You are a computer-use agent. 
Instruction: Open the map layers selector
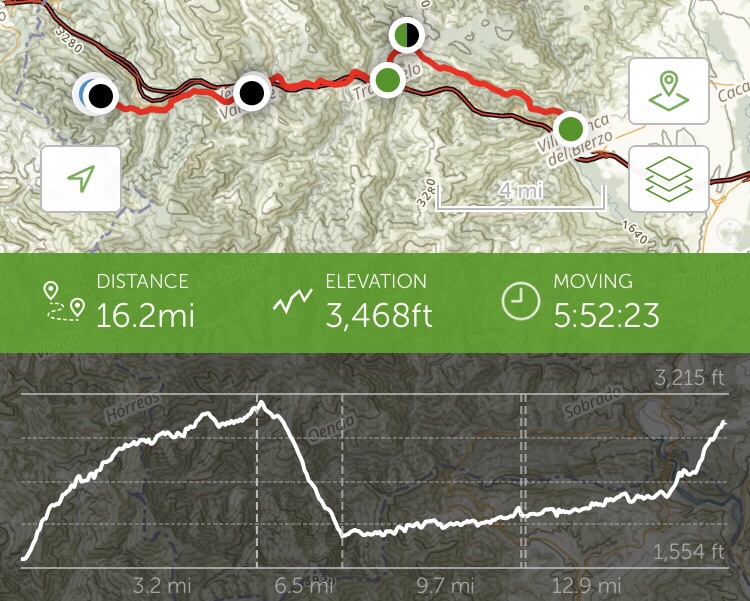point(668,179)
